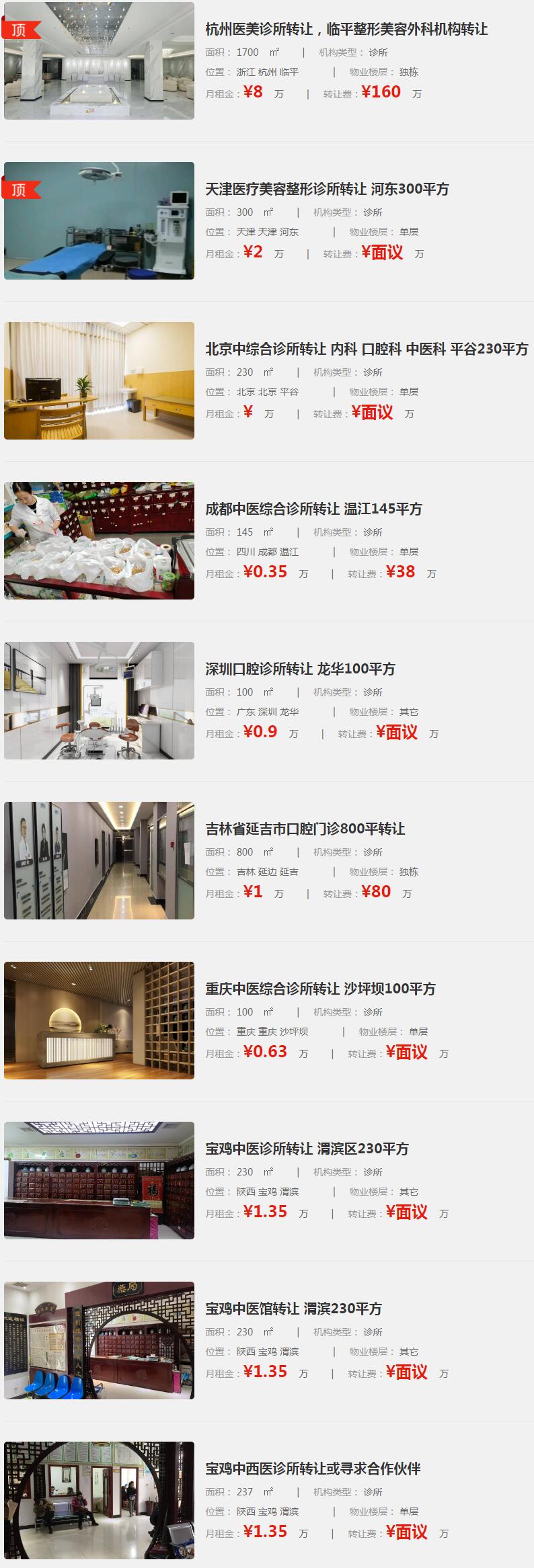Open the 杭州医美诊所转让 listing

[x=346, y=30]
